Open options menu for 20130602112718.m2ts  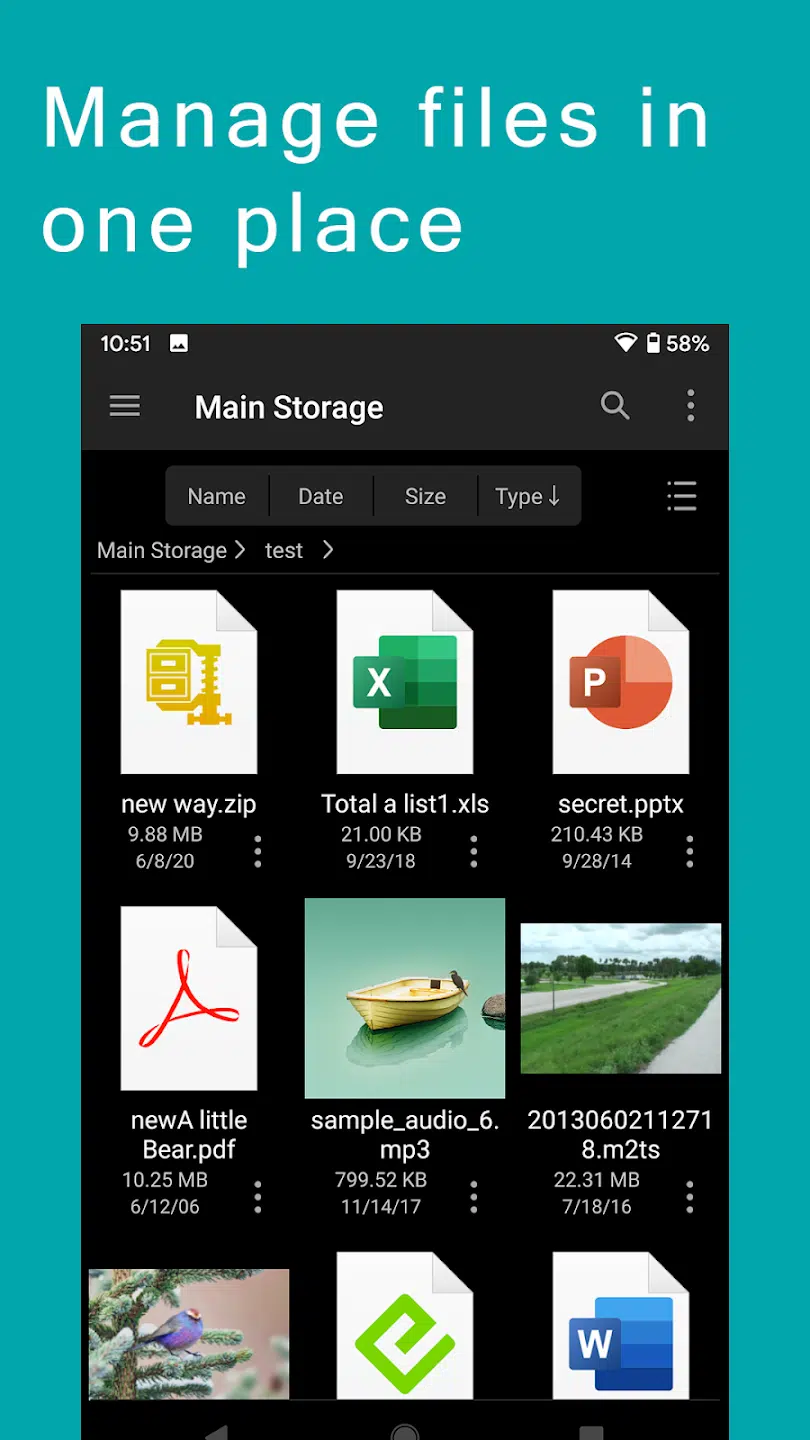[x=689, y=1197]
